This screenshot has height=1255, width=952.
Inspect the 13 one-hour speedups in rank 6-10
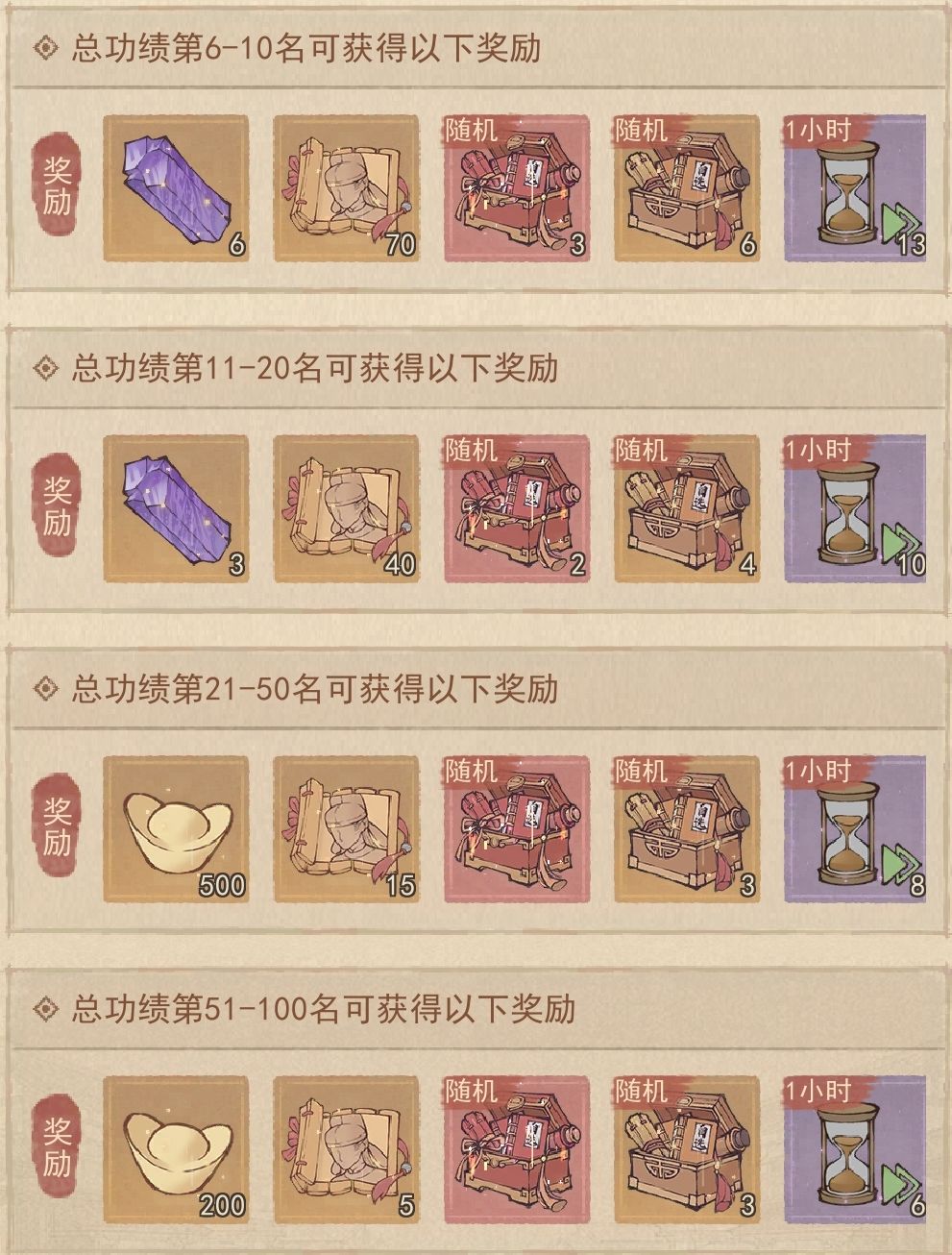point(855,188)
